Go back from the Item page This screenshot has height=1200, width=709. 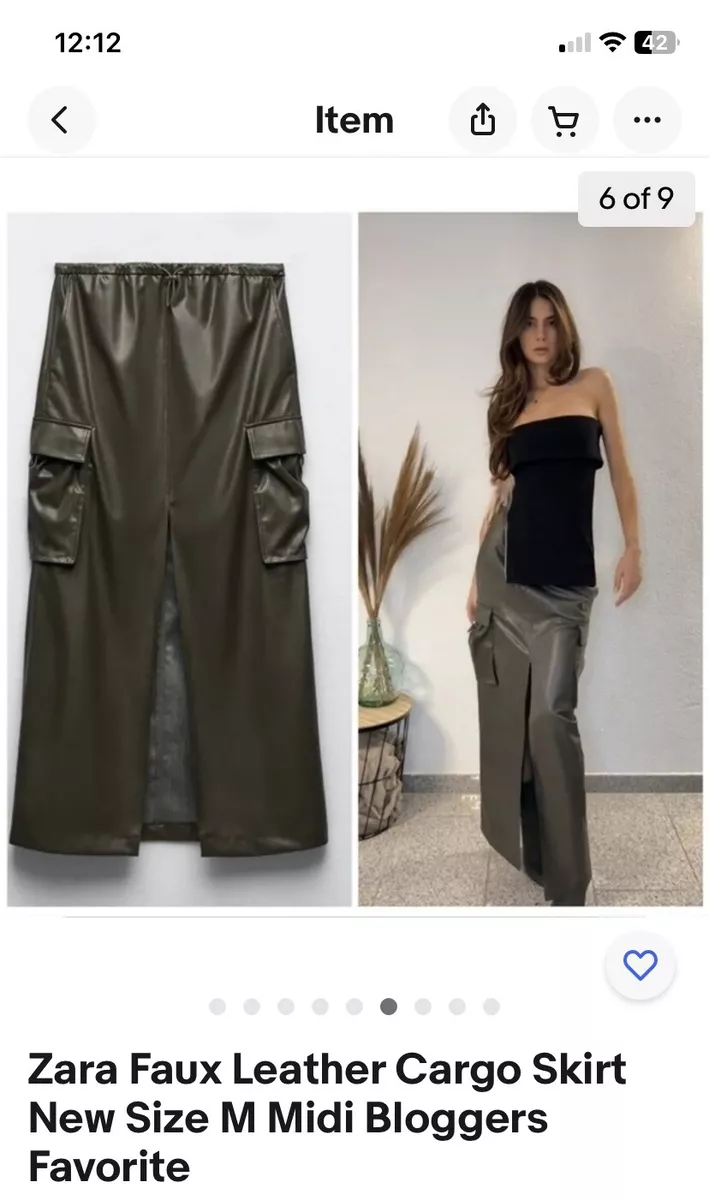click(x=61, y=121)
